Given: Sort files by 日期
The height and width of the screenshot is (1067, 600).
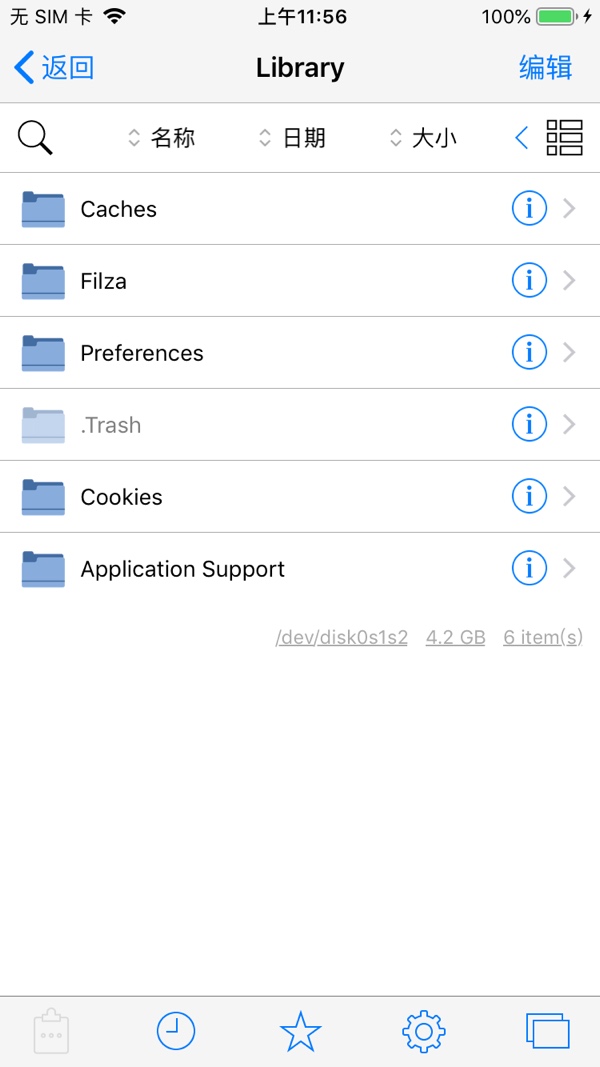Looking at the screenshot, I should point(293,138).
